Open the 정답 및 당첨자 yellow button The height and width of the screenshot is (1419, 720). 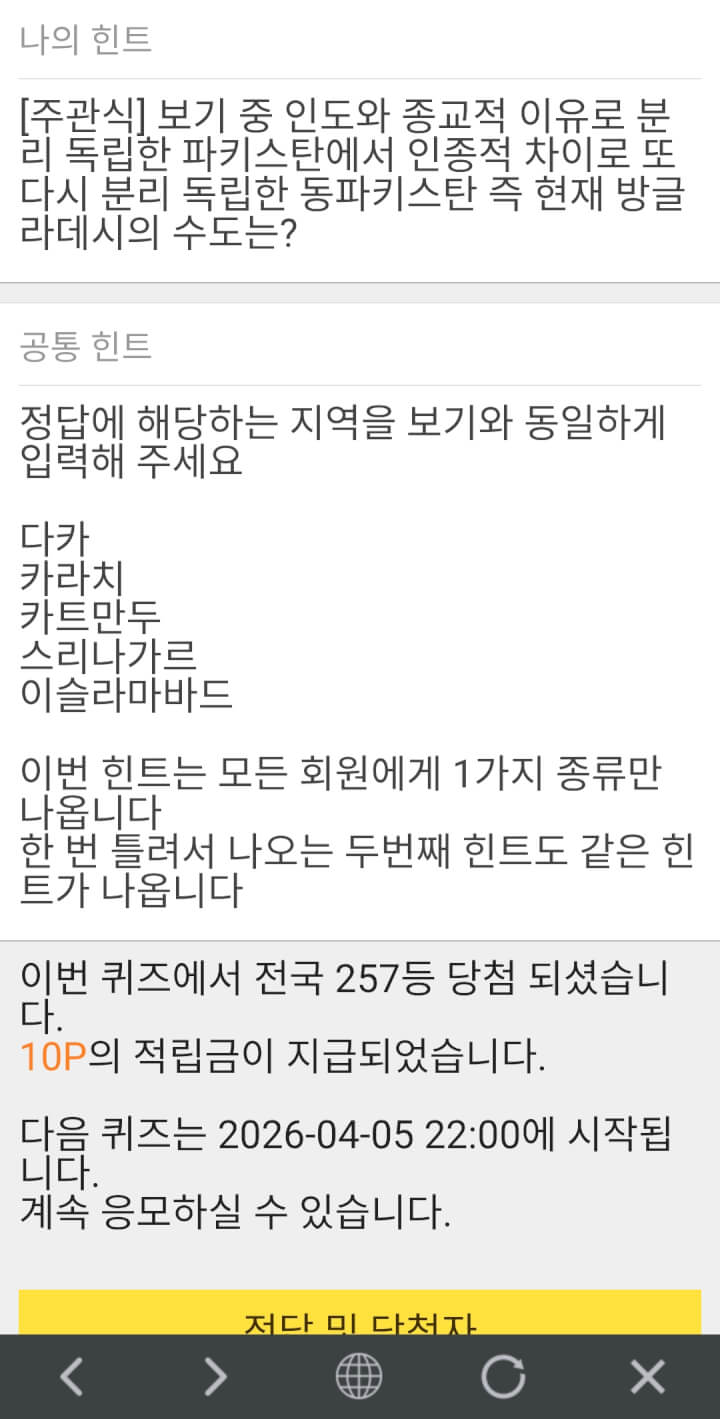pos(359,1314)
